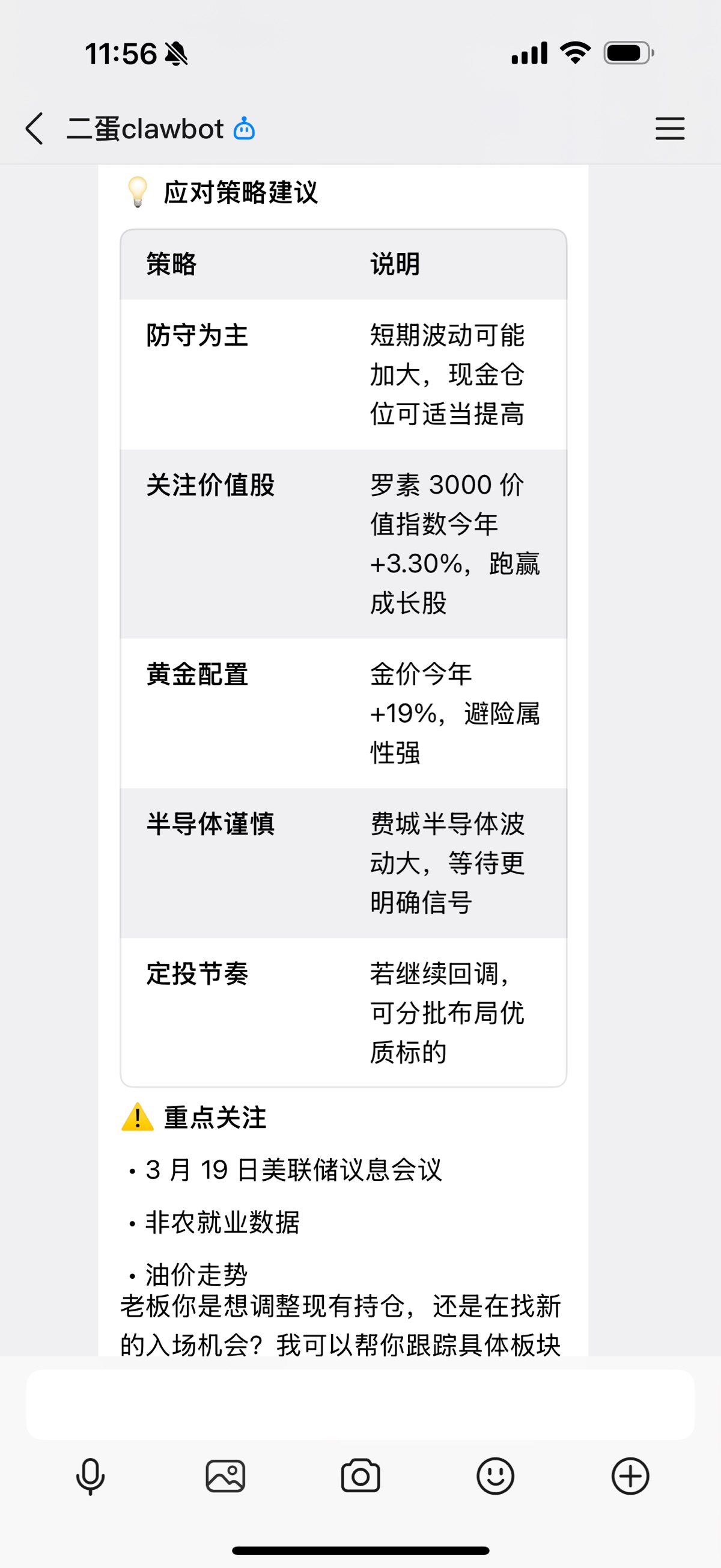Open the camera to take a photo
The width and height of the screenshot is (721, 1568).
click(x=360, y=1476)
